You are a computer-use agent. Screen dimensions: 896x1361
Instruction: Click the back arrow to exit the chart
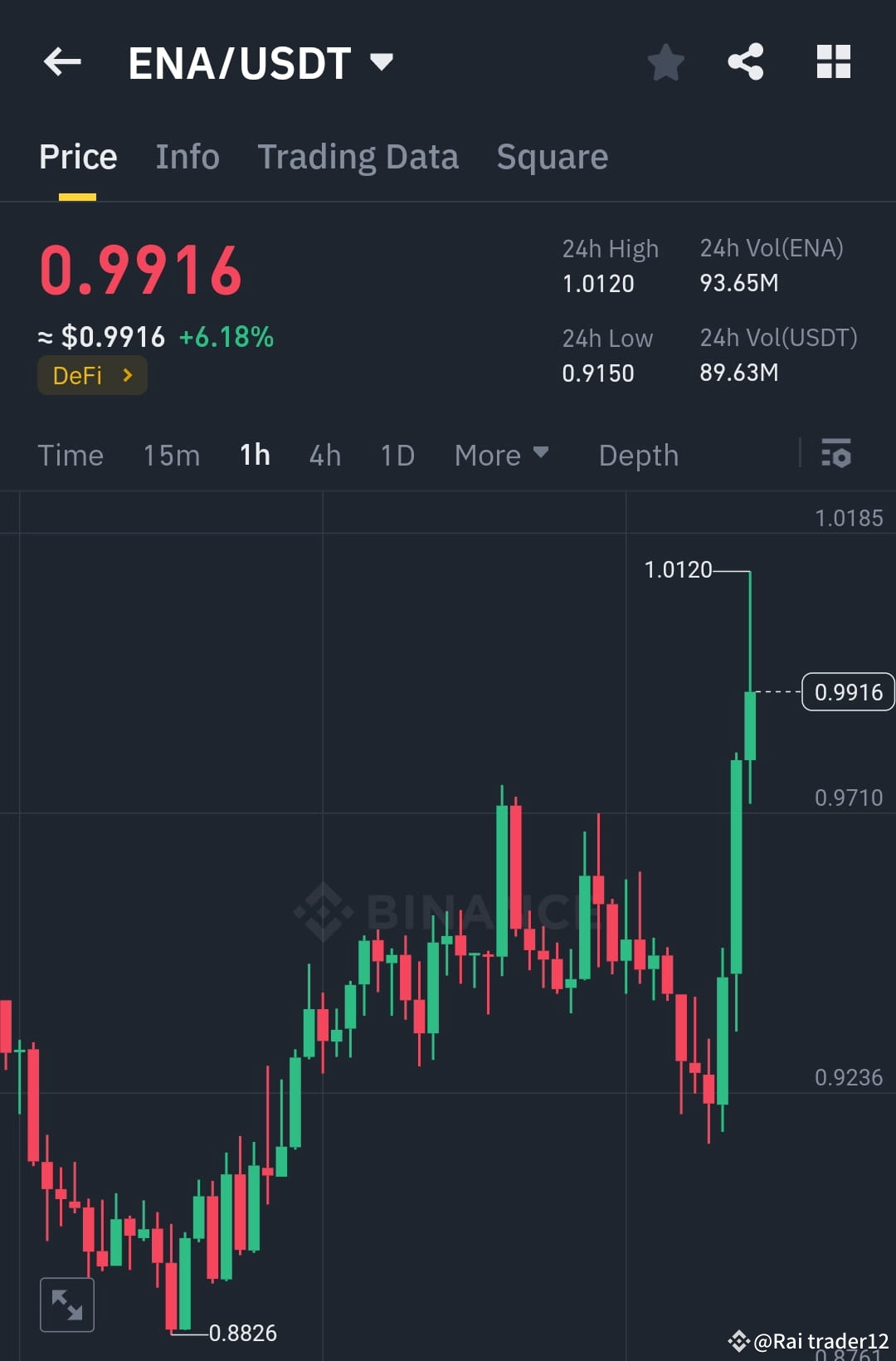tap(61, 61)
